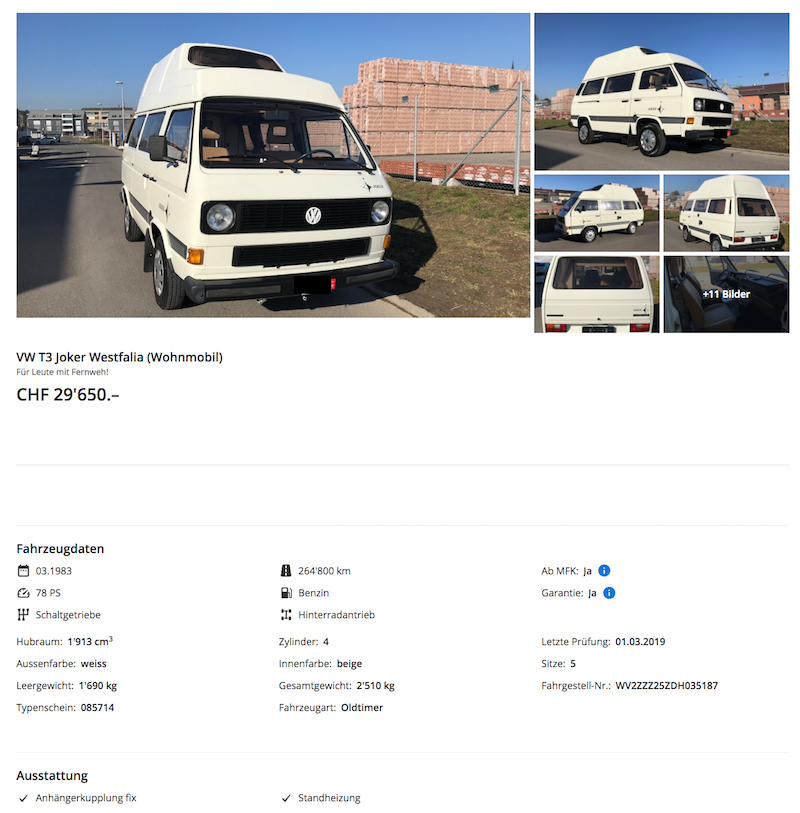Viewport: 800px width, 813px height.
Task: Show the +11 Bilder gallery
Action: tap(726, 294)
